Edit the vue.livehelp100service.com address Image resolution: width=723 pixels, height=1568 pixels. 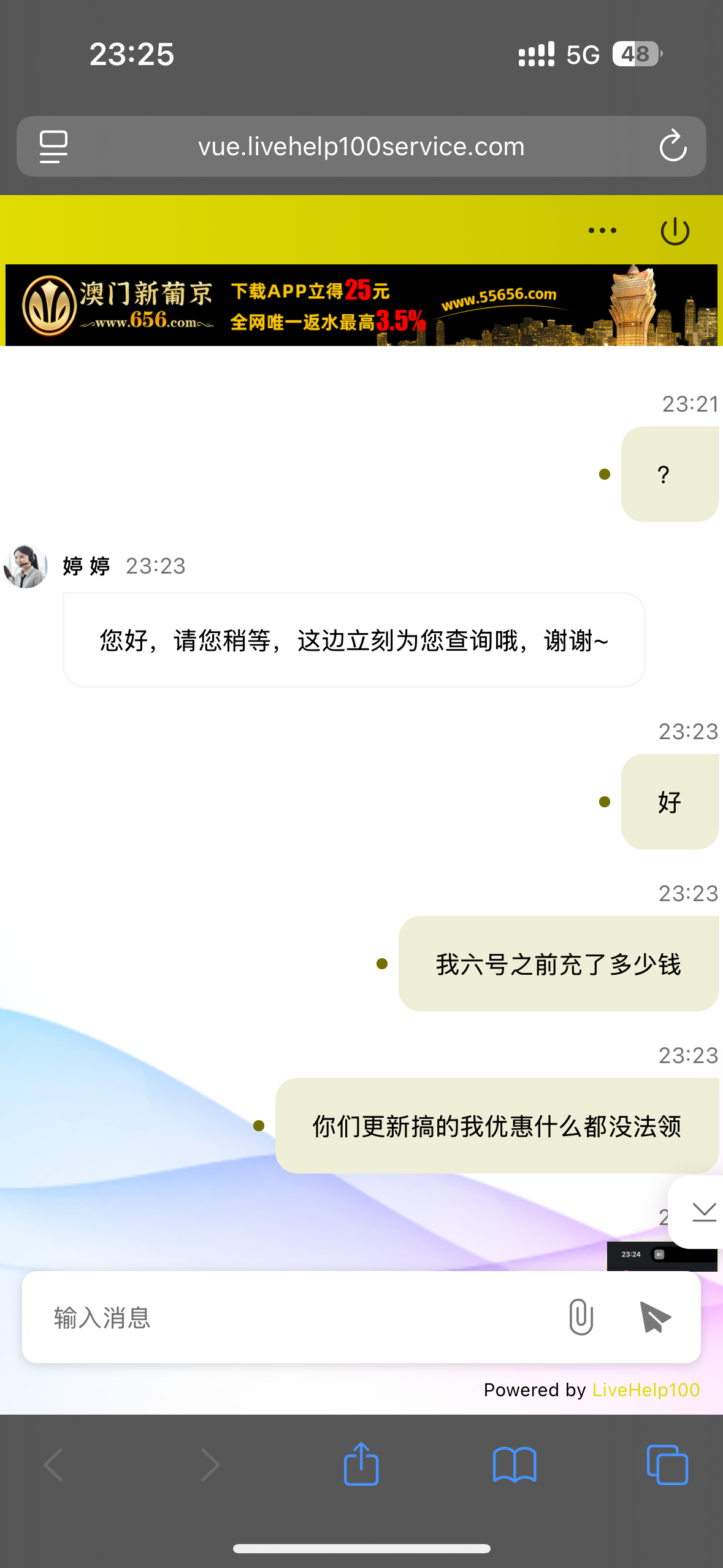(x=361, y=147)
